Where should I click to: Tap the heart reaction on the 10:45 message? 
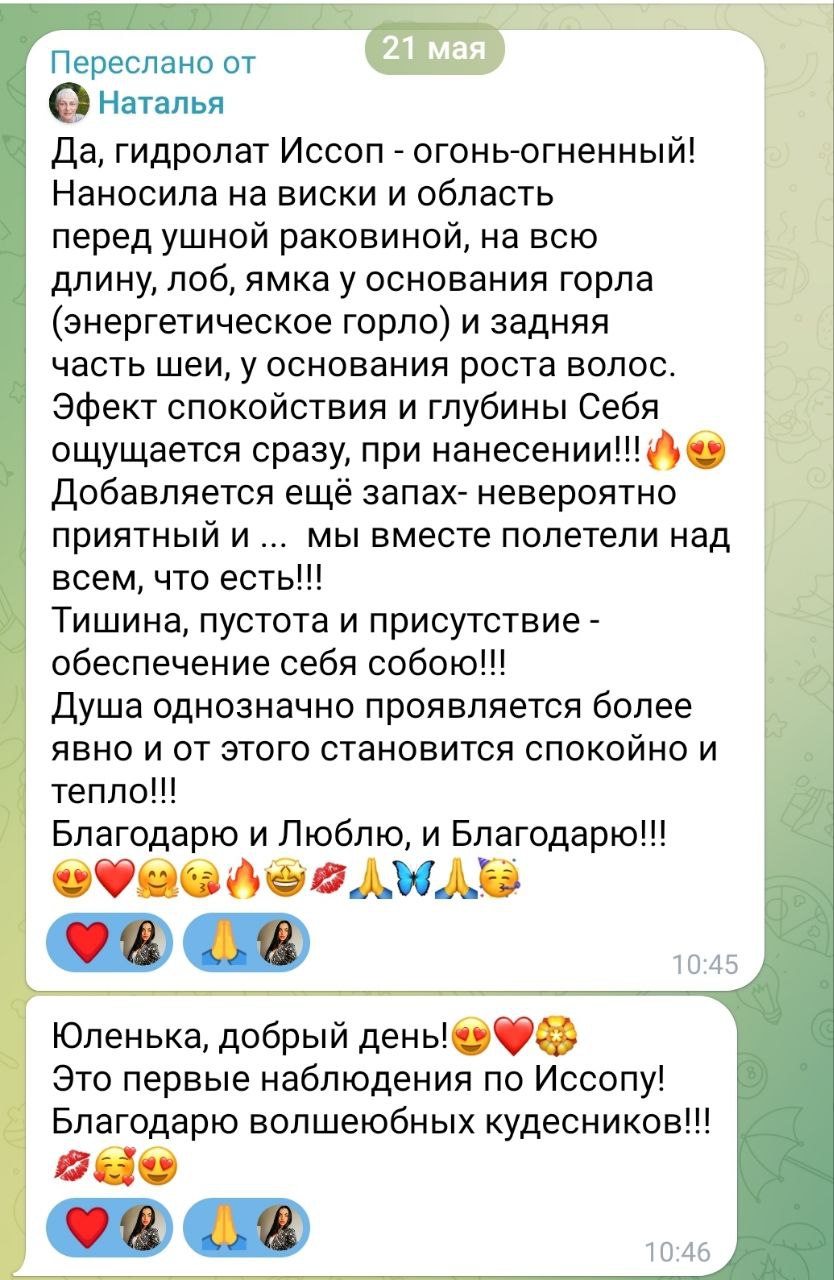(112, 941)
